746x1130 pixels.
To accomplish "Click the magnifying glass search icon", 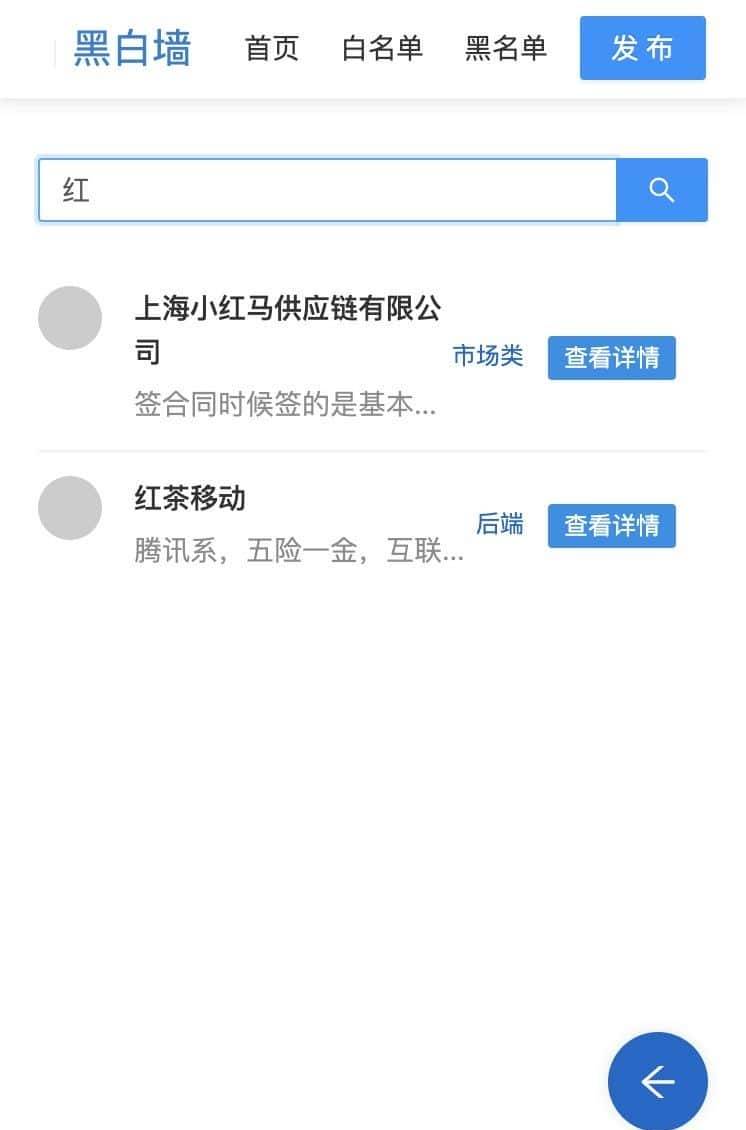I will click(x=661, y=189).
